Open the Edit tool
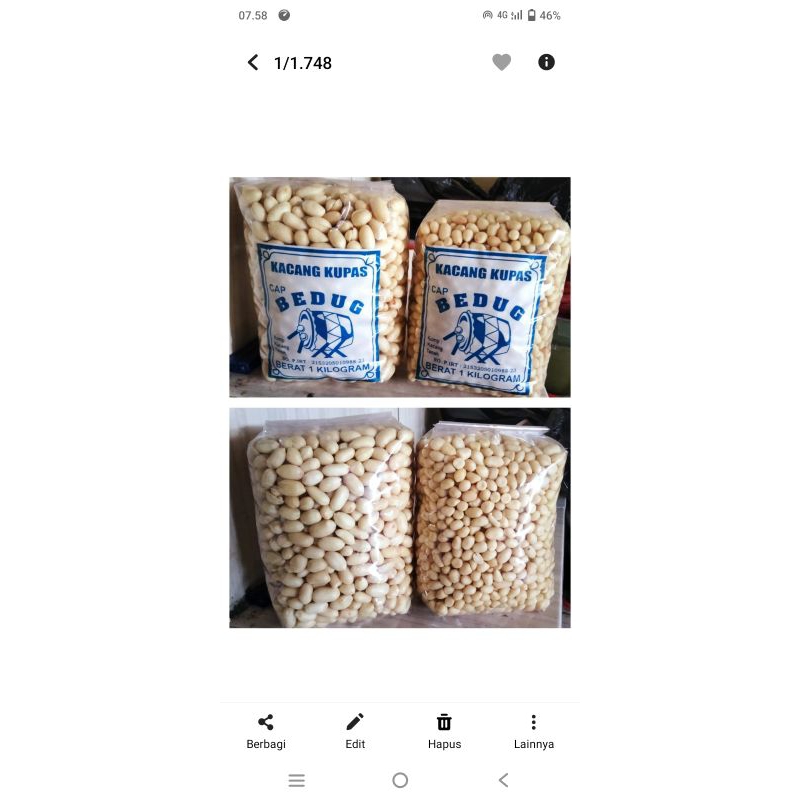Viewport: 800px width, 800px height. click(x=355, y=730)
